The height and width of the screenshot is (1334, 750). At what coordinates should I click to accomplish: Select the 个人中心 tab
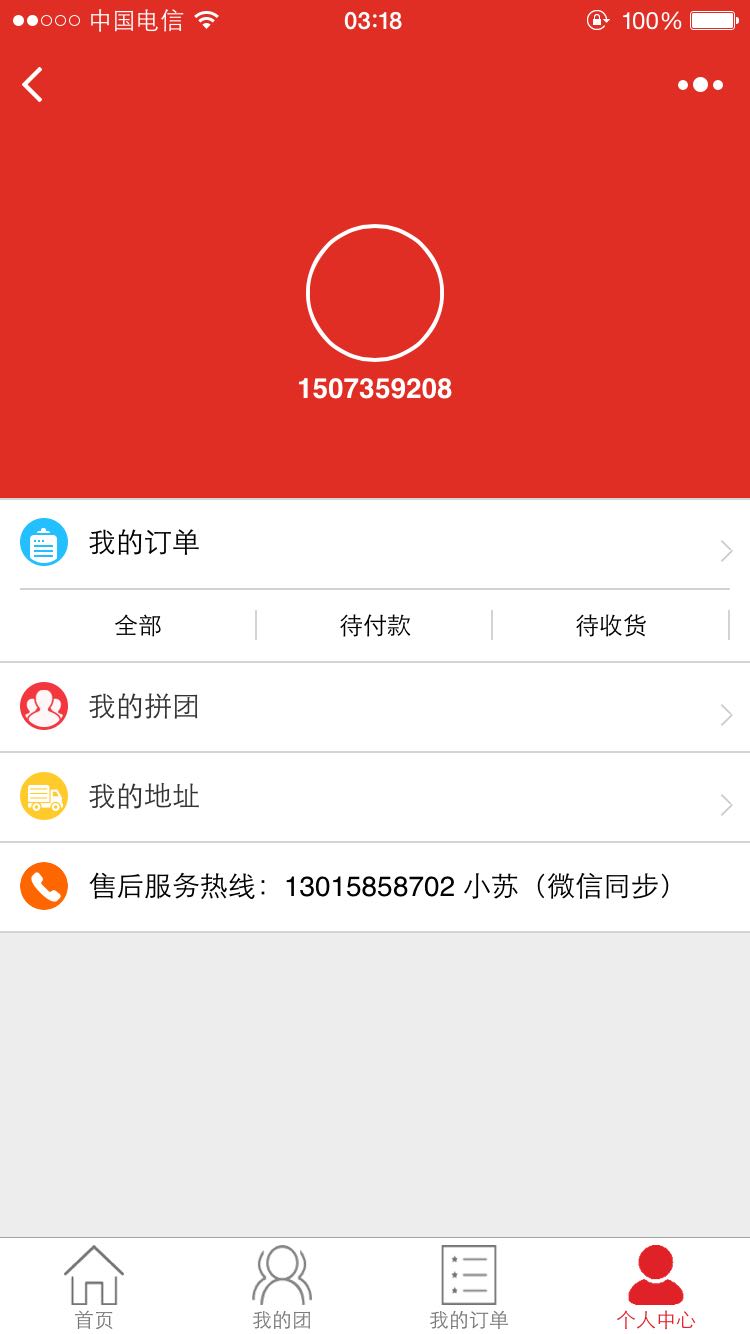tap(656, 1287)
